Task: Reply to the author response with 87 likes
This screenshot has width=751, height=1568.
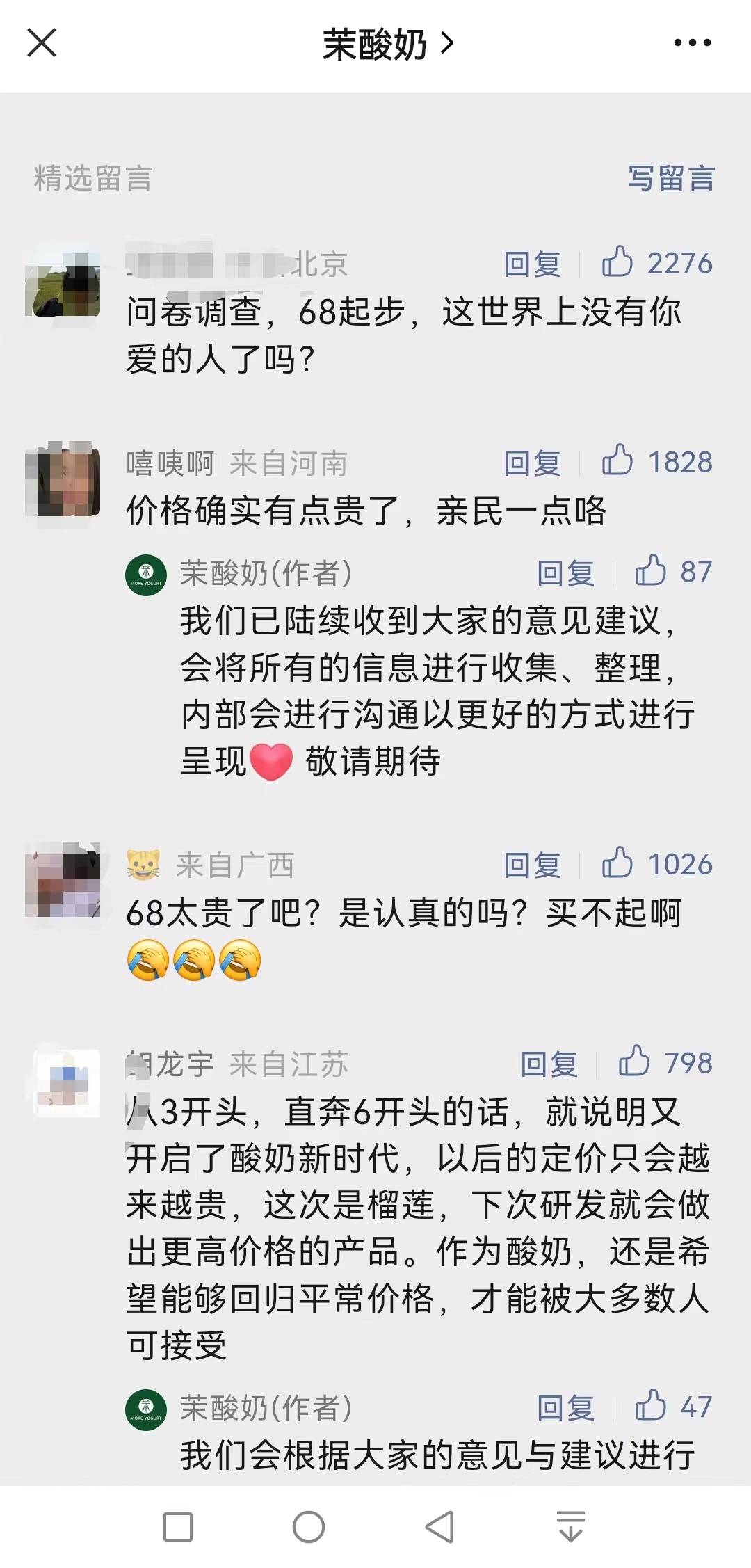Action: click(x=565, y=573)
